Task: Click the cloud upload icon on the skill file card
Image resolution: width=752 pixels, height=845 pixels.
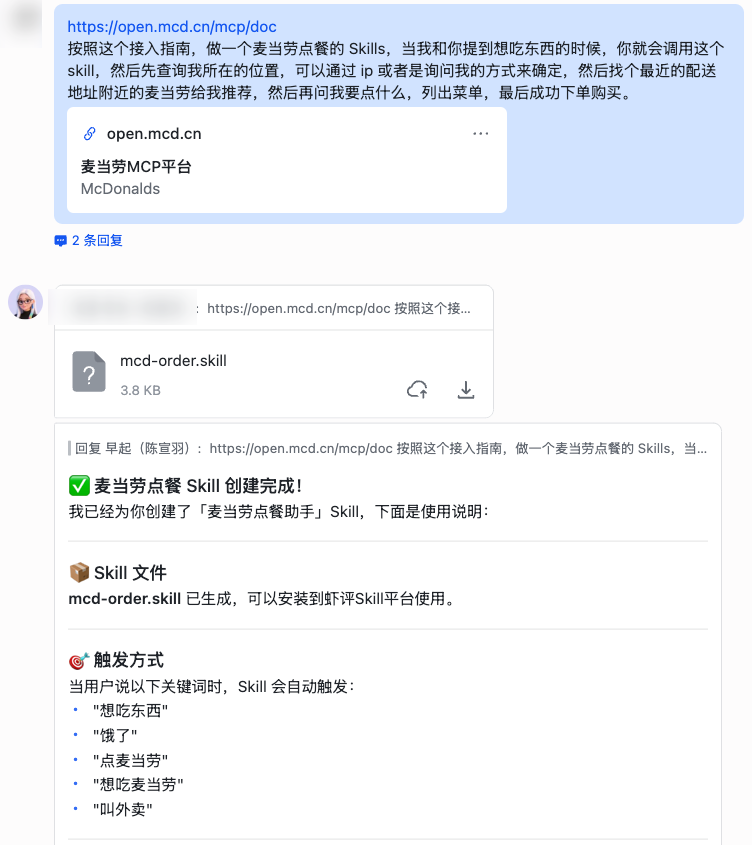Action: point(417,390)
